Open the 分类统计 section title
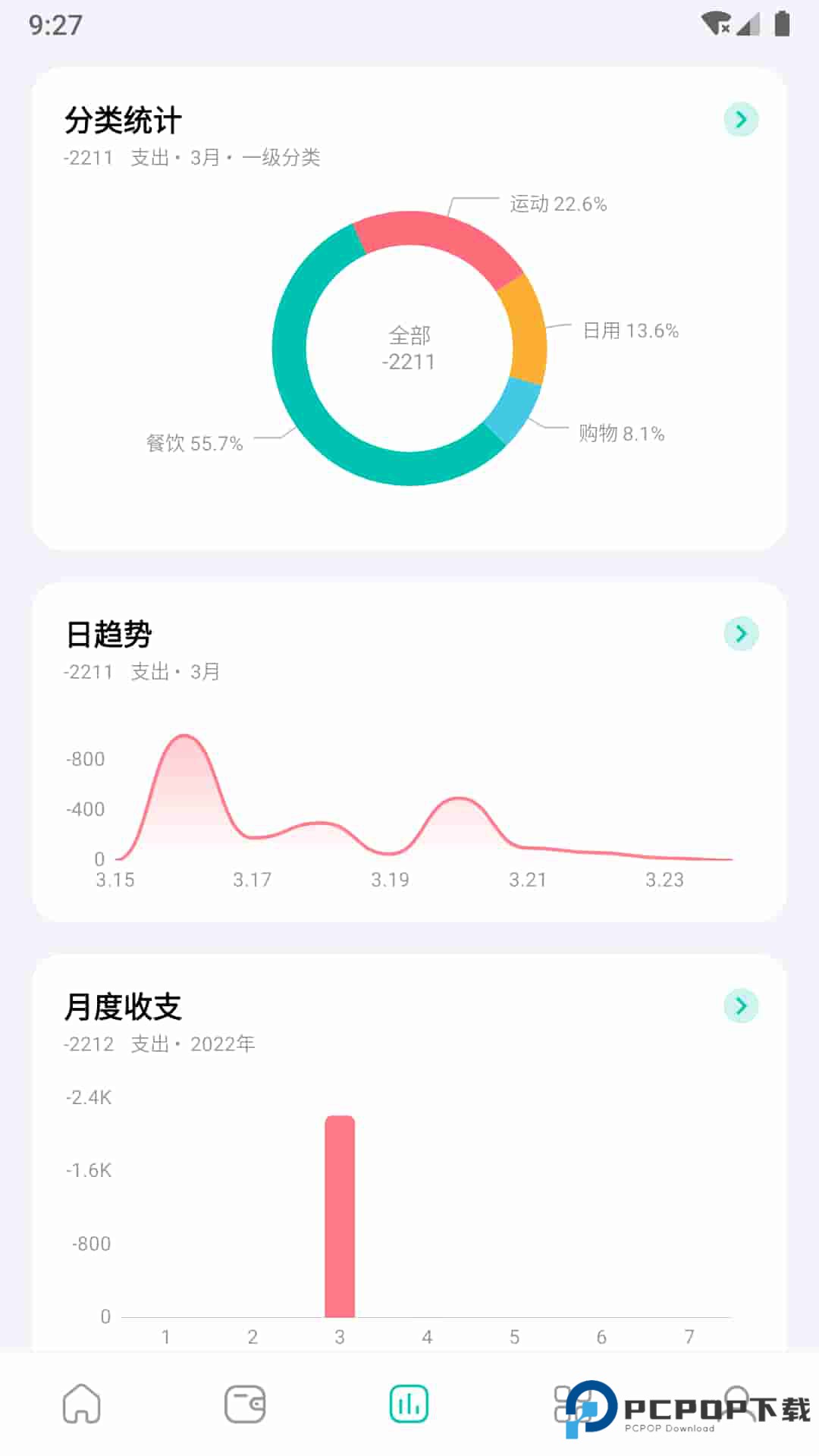The image size is (819, 1456). 124,120
